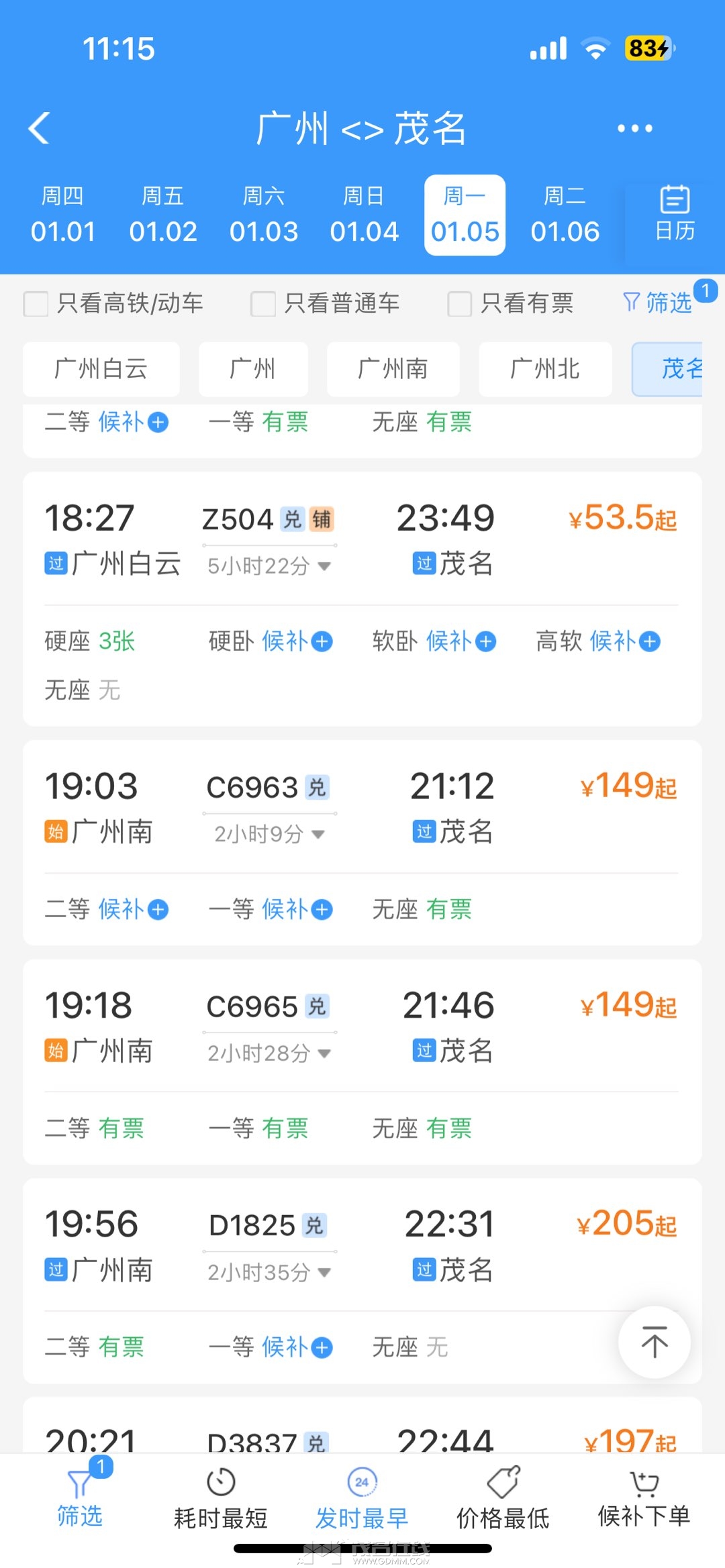Viewport: 725px width, 1568px height.
Task: Choose the 广州北 station chip
Action: pyautogui.click(x=544, y=369)
